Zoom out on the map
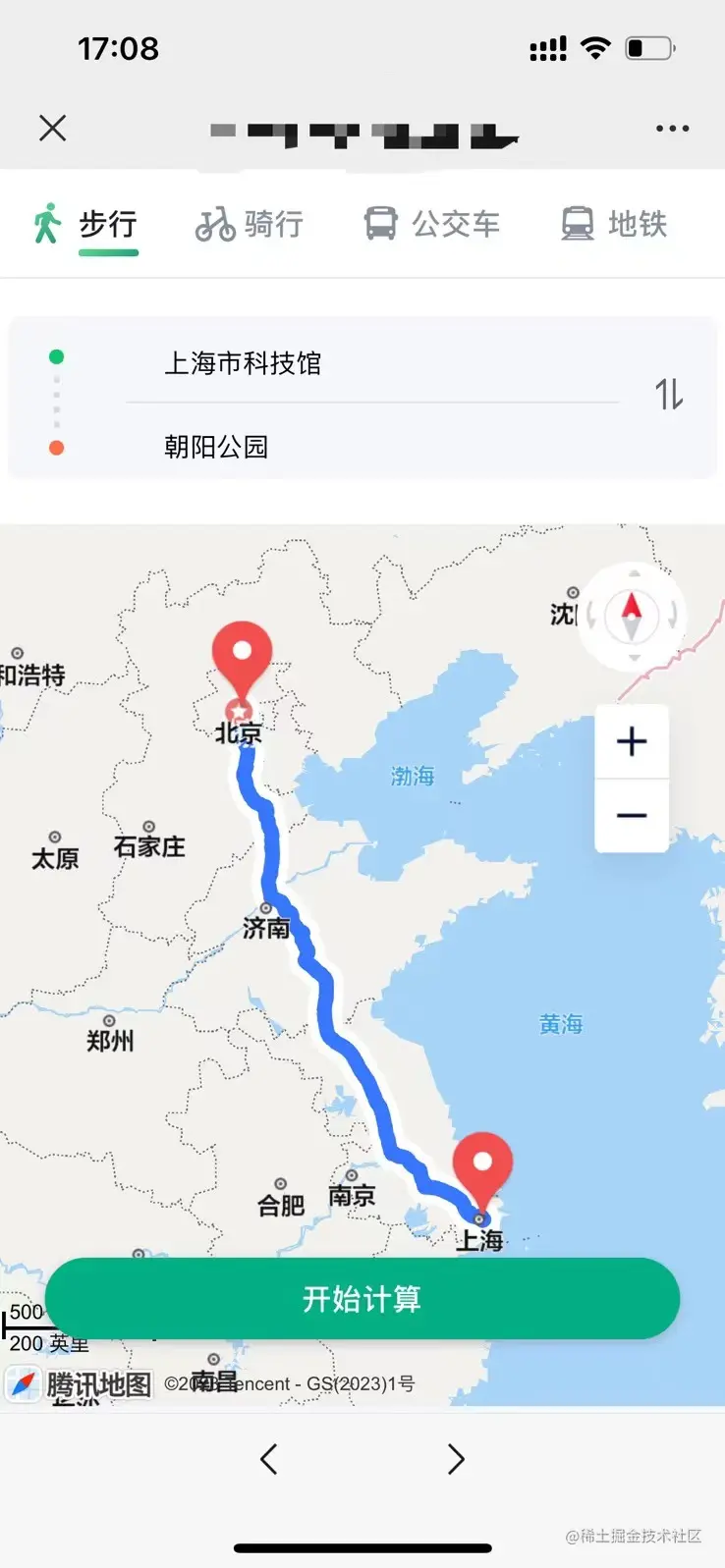The image size is (725, 1568). [632, 816]
